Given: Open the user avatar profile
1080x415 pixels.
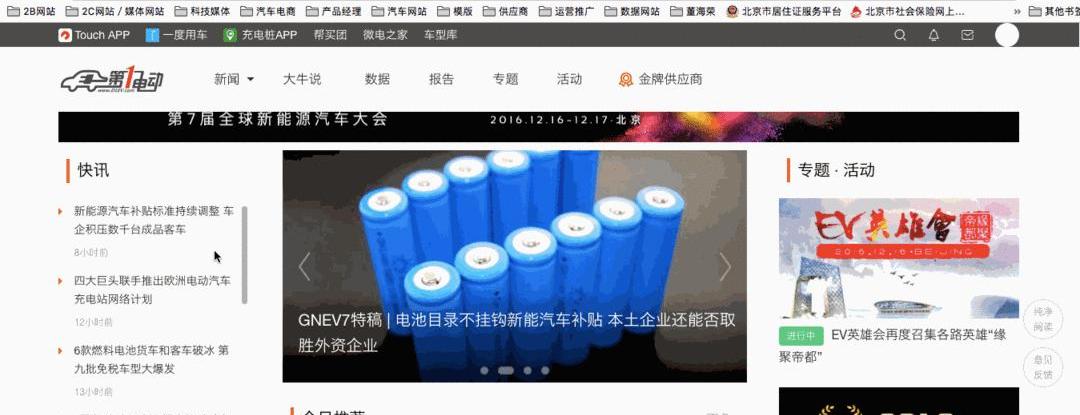Looking at the screenshot, I should (x=1007, y=35).
